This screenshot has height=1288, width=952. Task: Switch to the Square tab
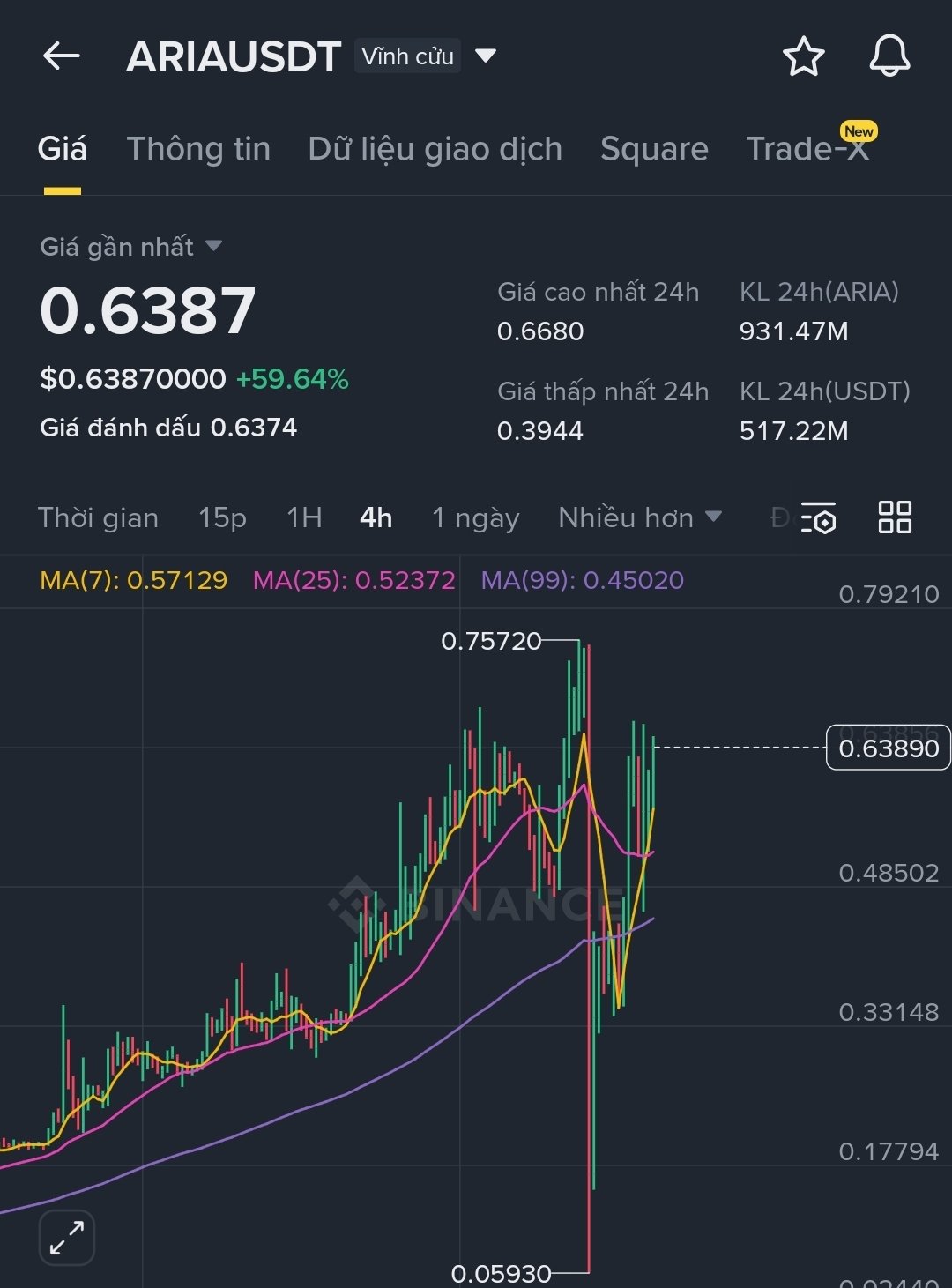click(x=654, y=149)
